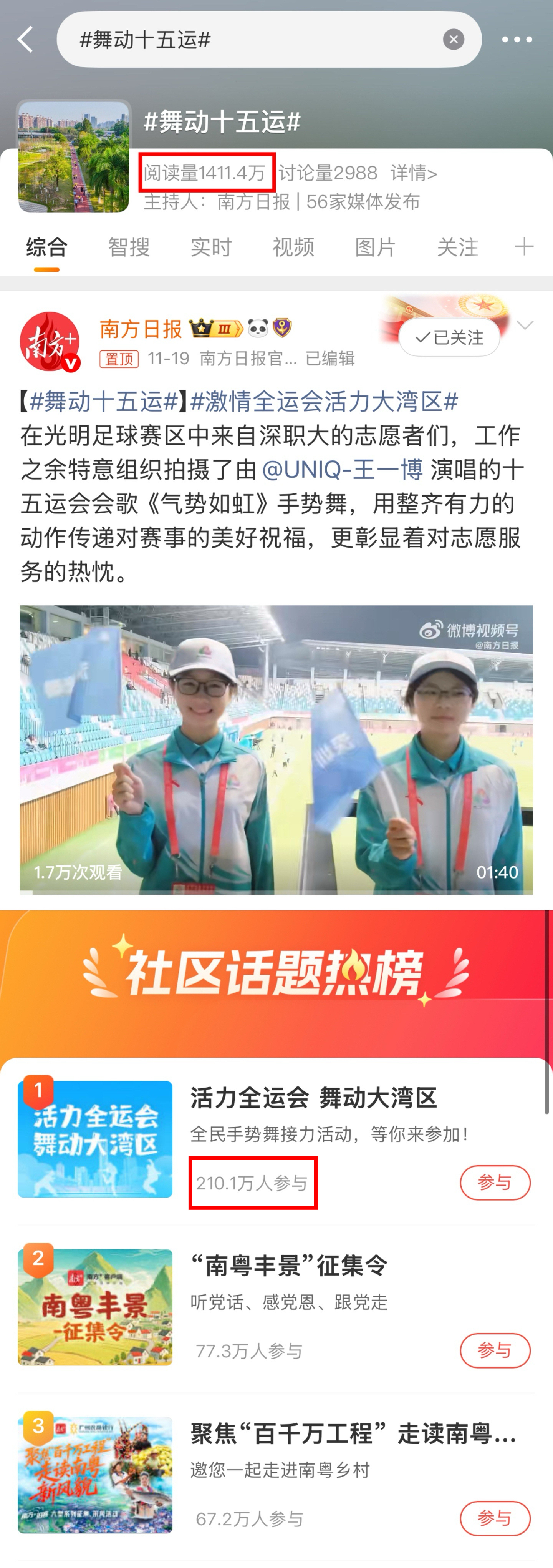
Task: Open the three-dot overflow menu
Action: [x=517, y=40]
